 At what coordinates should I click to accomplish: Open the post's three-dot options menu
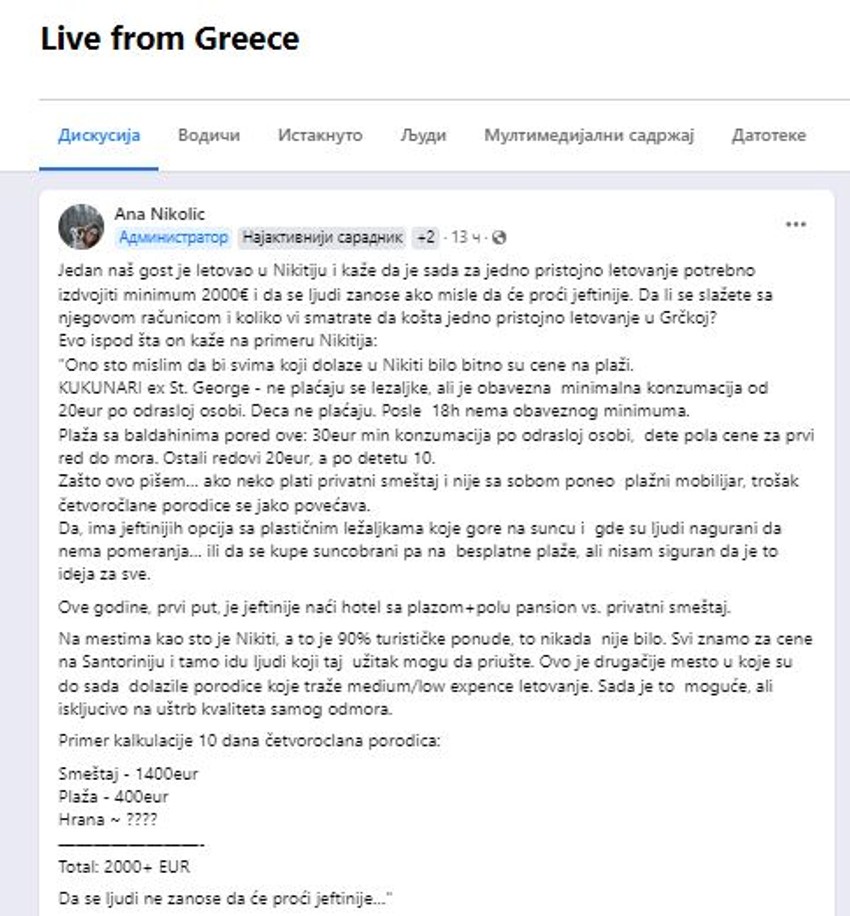(x=796, y=225)
